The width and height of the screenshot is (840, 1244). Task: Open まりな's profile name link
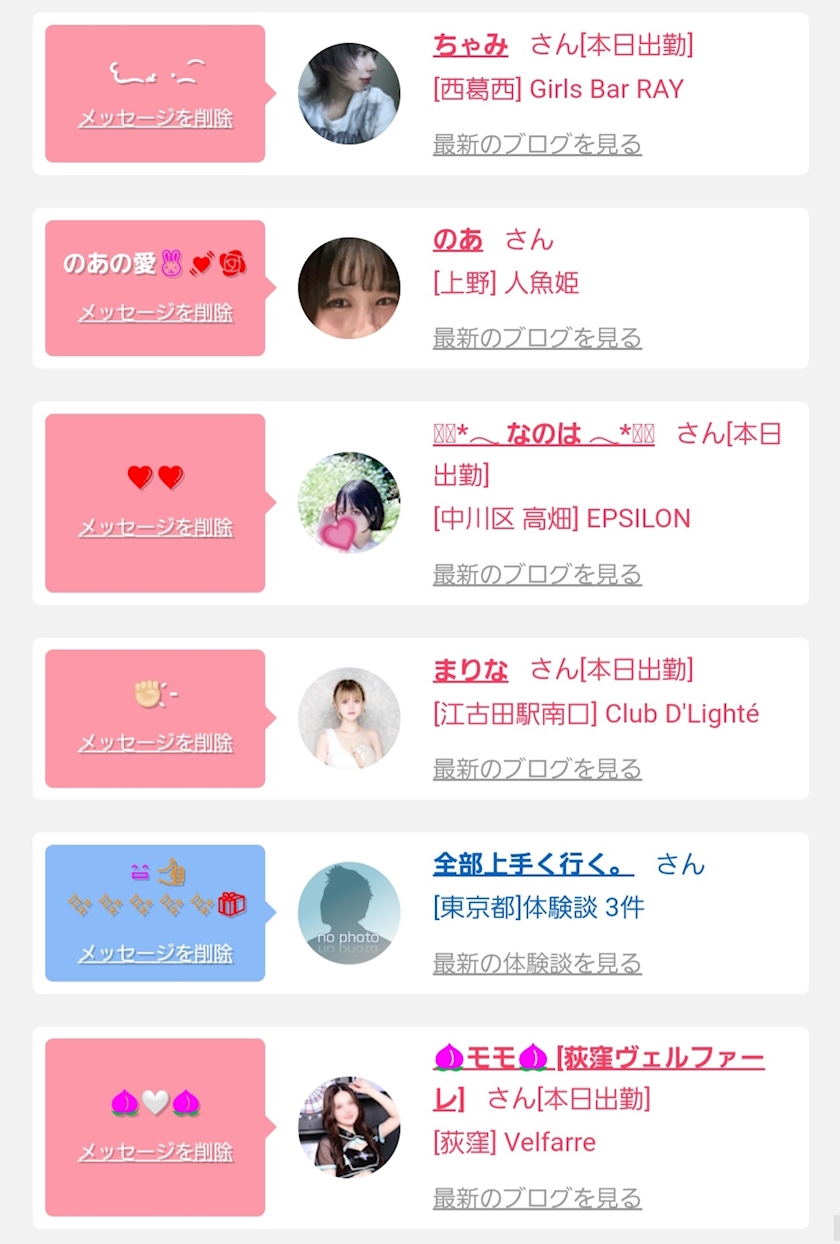pyautogui.click(x=470, y=670)
